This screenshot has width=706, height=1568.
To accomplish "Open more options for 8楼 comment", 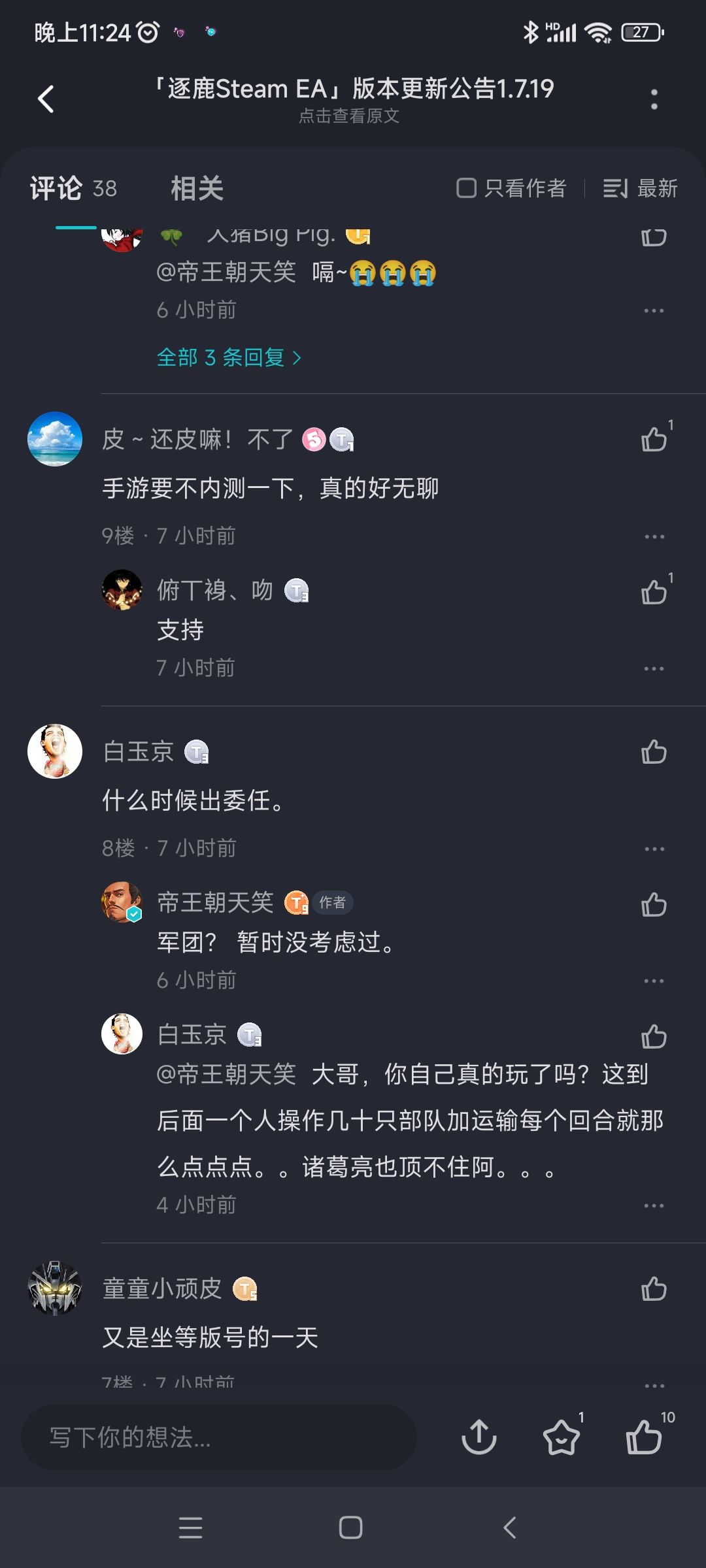I will tap(654, 849).
